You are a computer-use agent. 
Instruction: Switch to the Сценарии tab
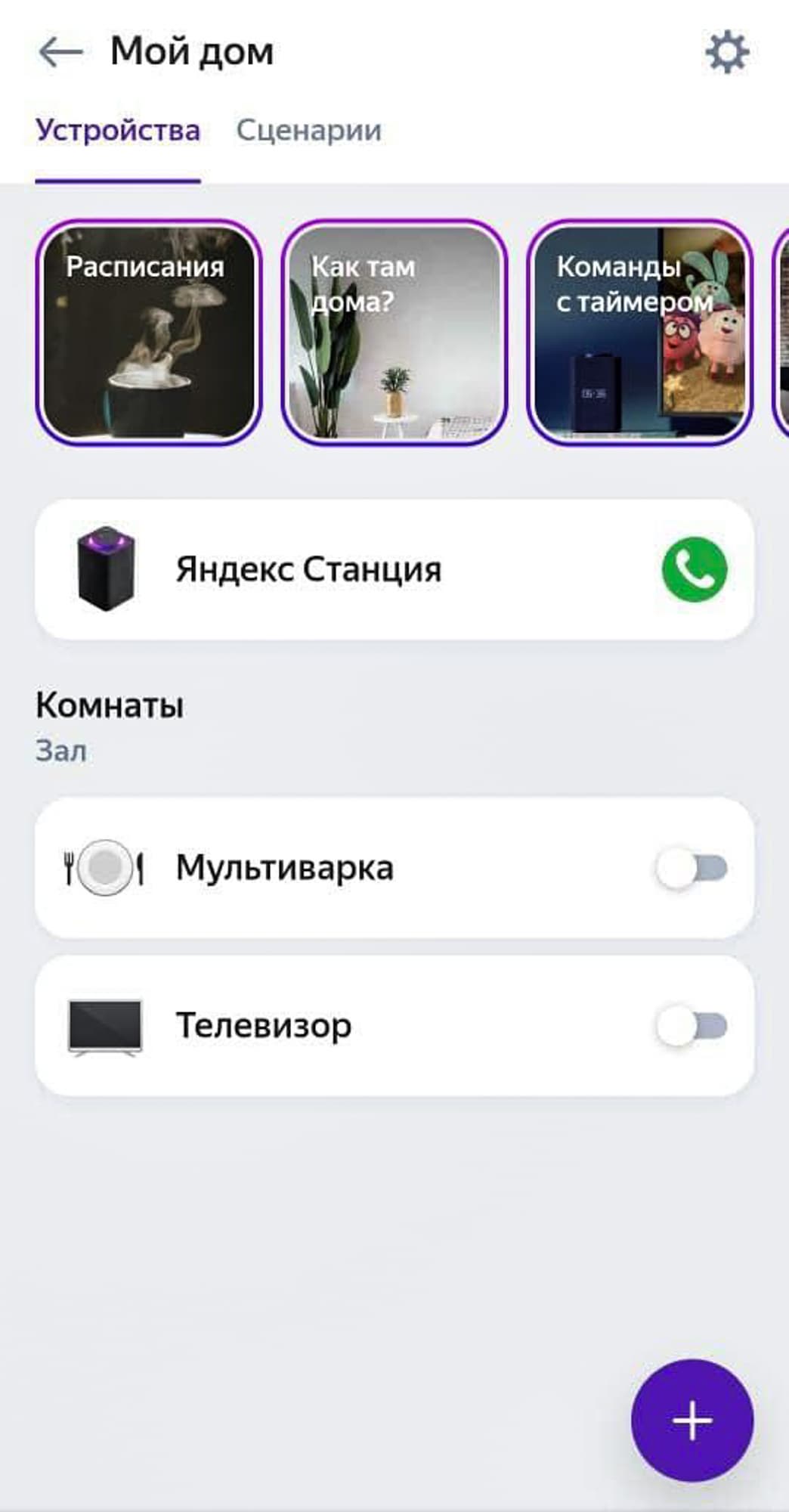point(308,131)
